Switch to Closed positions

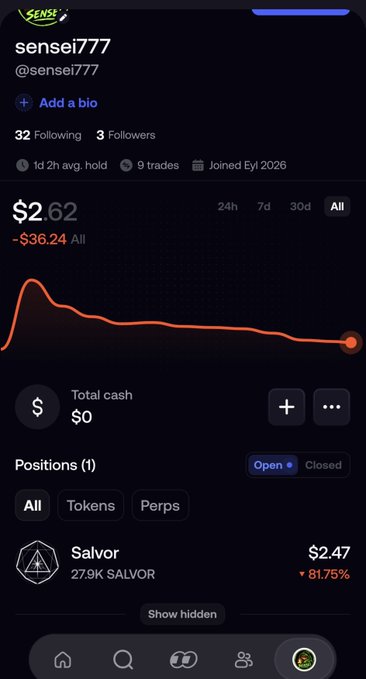click(x=323, y=465)
